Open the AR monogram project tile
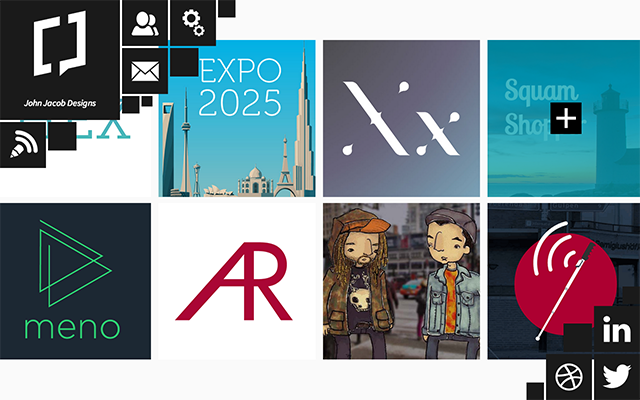This screenshot has height=400, width=640. [x=237, y=281]
